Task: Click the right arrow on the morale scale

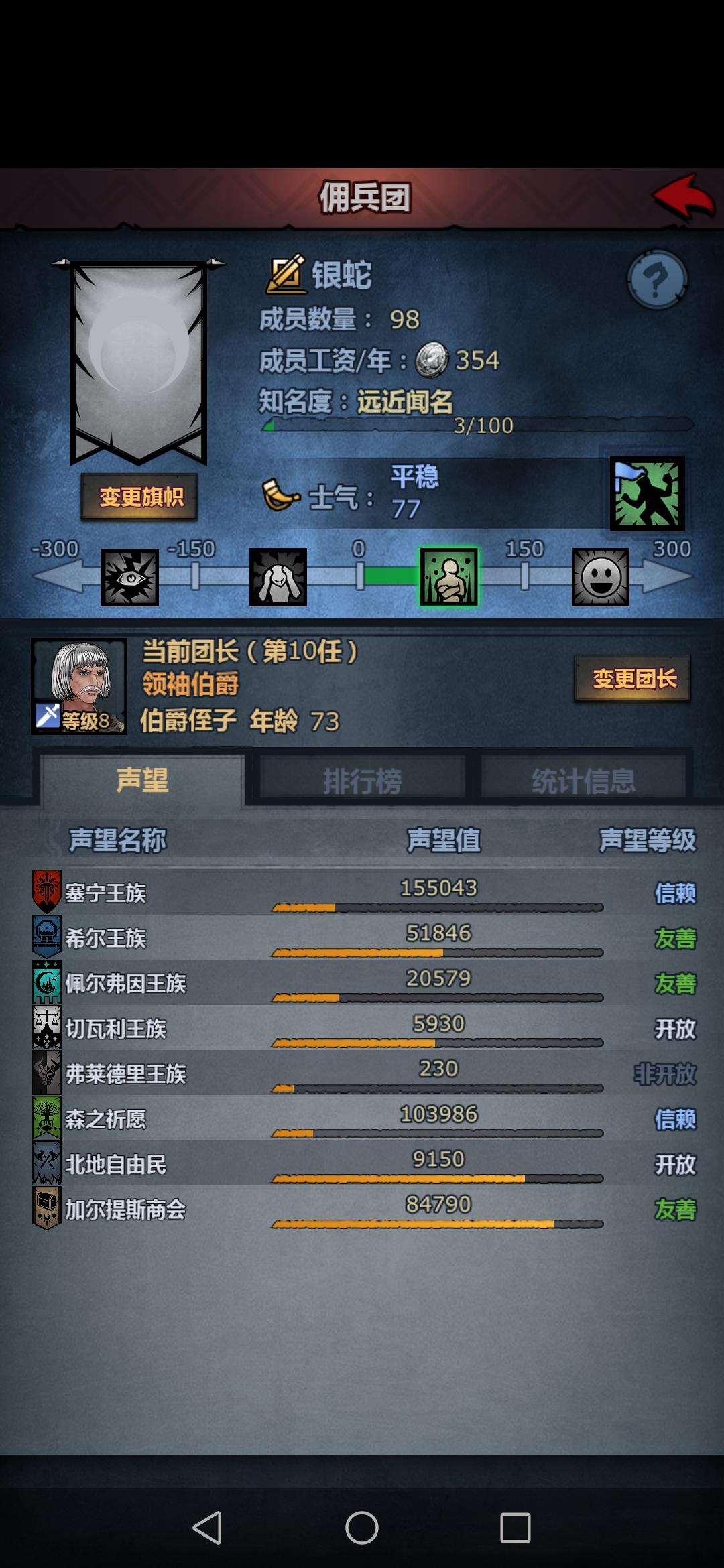Action: tap(667, 578)
